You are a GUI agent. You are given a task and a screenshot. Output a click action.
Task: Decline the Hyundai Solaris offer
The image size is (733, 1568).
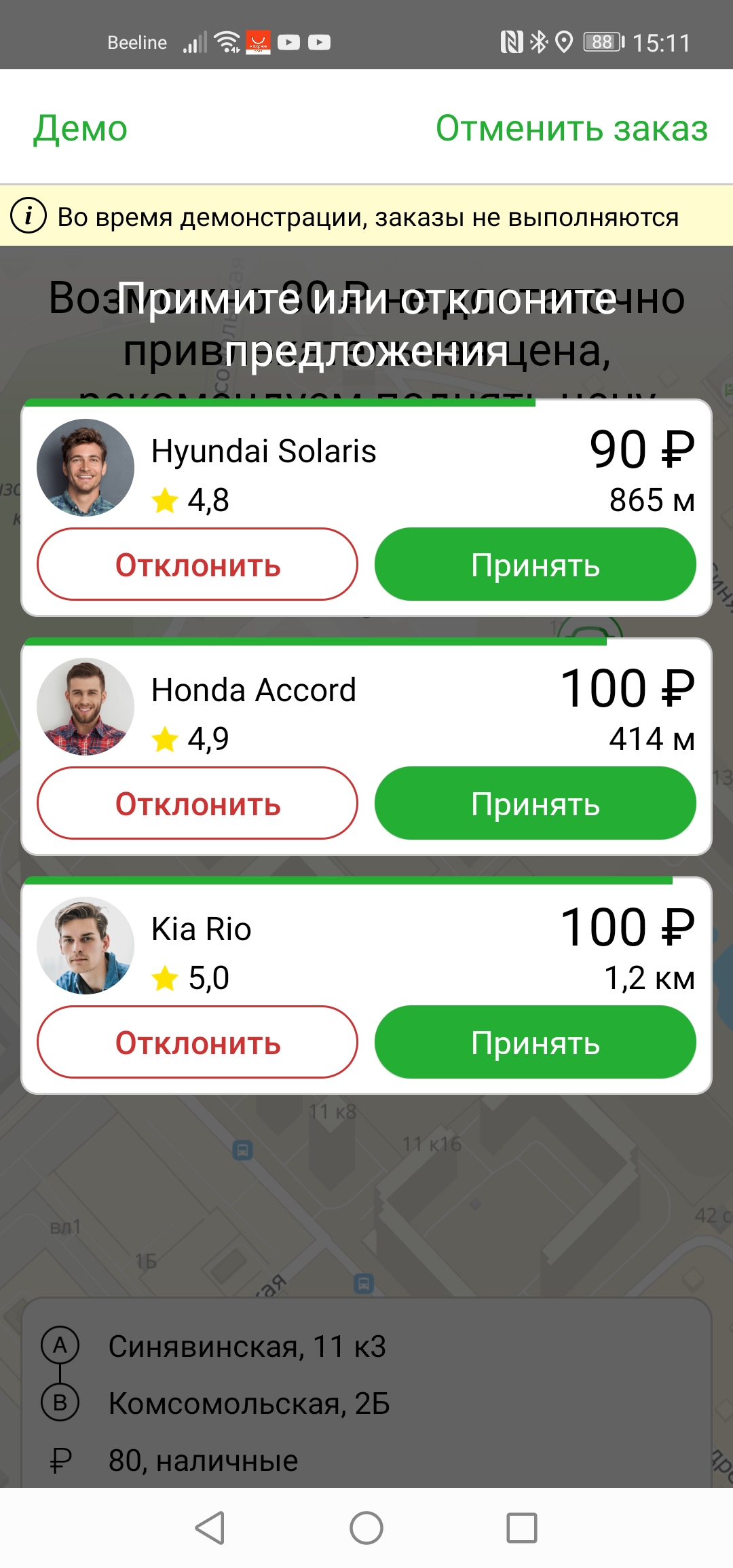198,565
